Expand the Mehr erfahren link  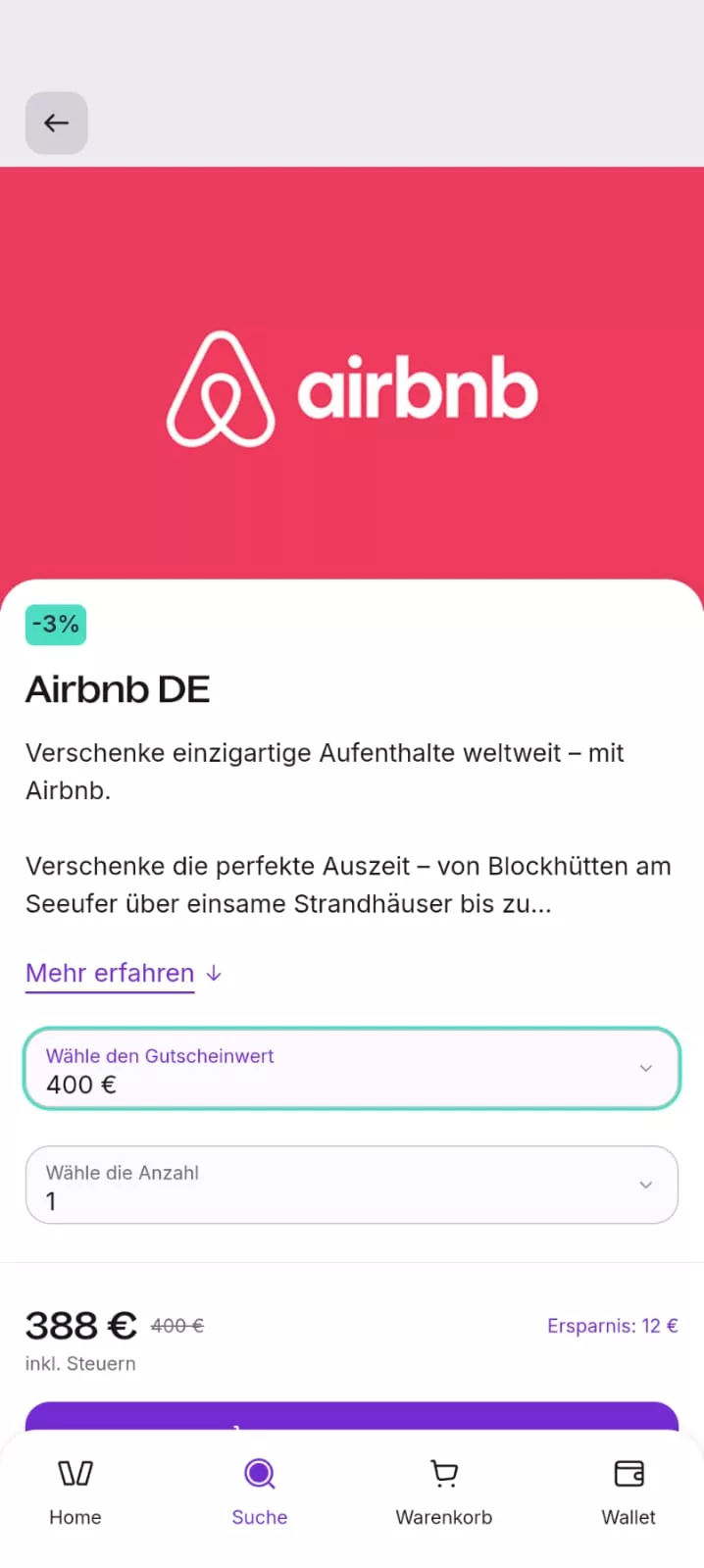123,973
